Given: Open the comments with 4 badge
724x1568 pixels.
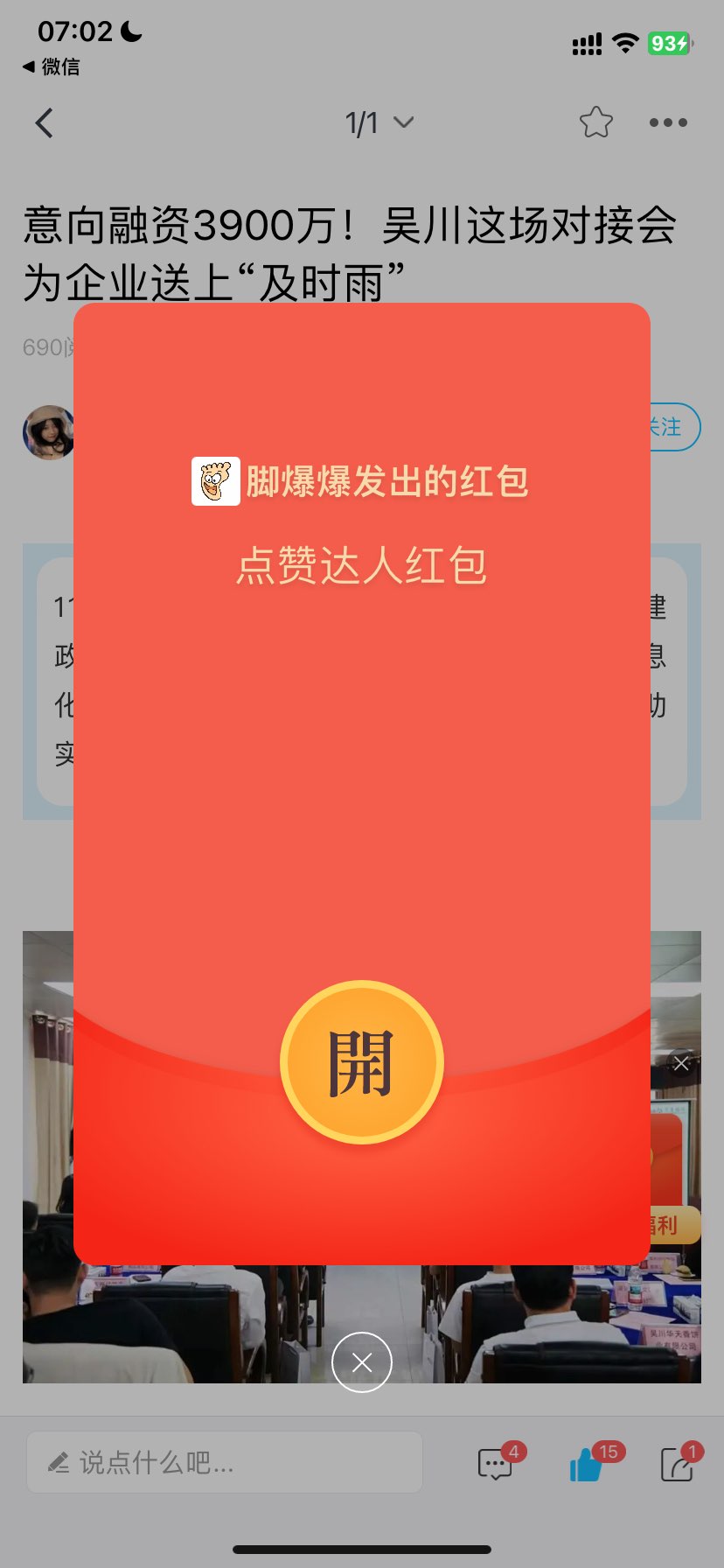Looking at the screenshot, I should click(x=496, y=1464).
